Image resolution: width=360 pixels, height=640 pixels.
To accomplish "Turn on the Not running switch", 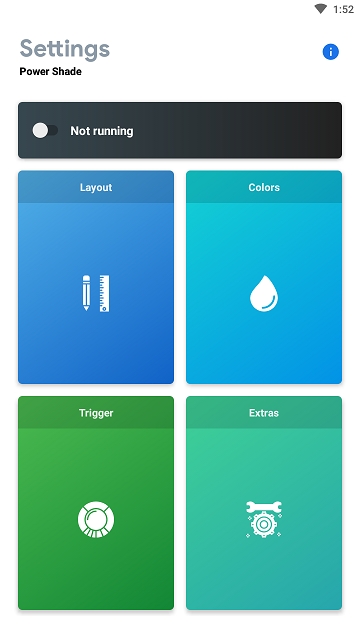I will click(x=45, y=131).
